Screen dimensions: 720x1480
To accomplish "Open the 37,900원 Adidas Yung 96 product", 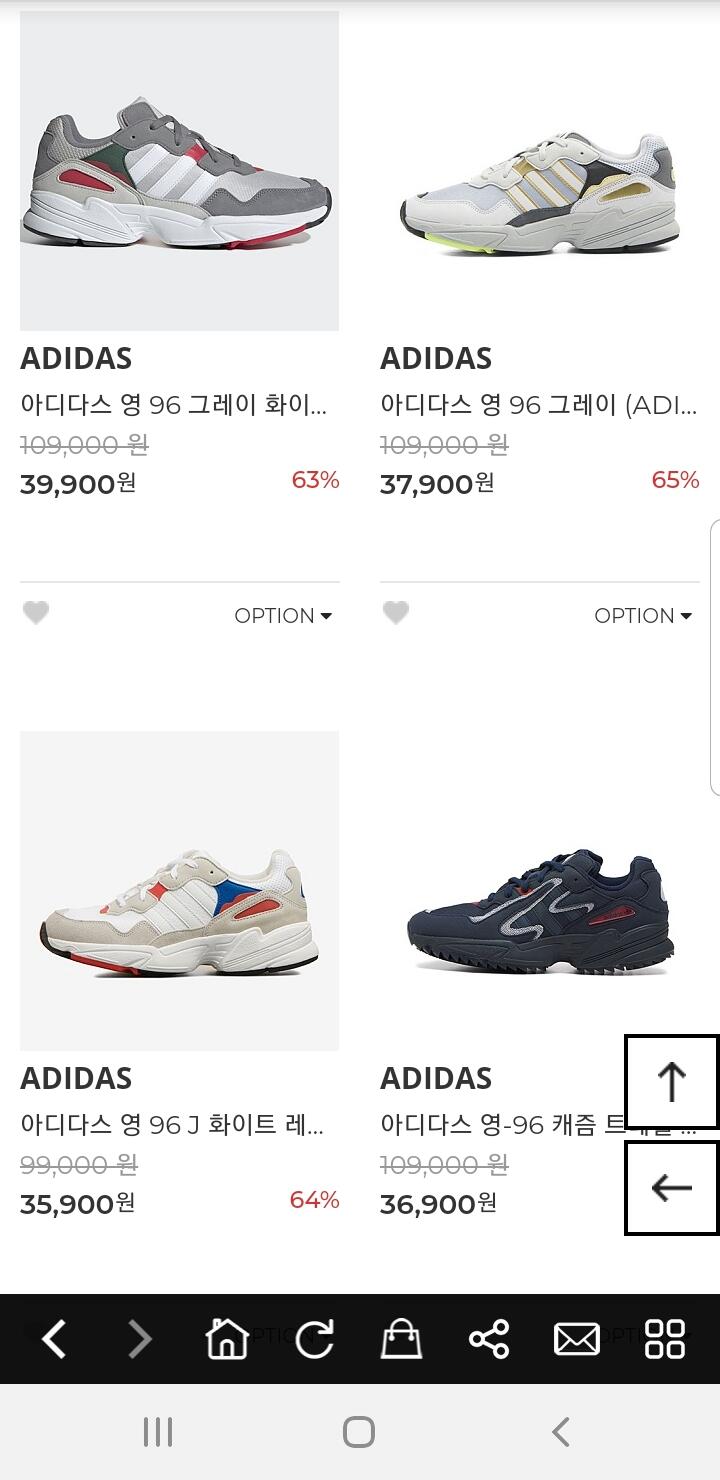I will pyautogui.click(x=539, y=171).
